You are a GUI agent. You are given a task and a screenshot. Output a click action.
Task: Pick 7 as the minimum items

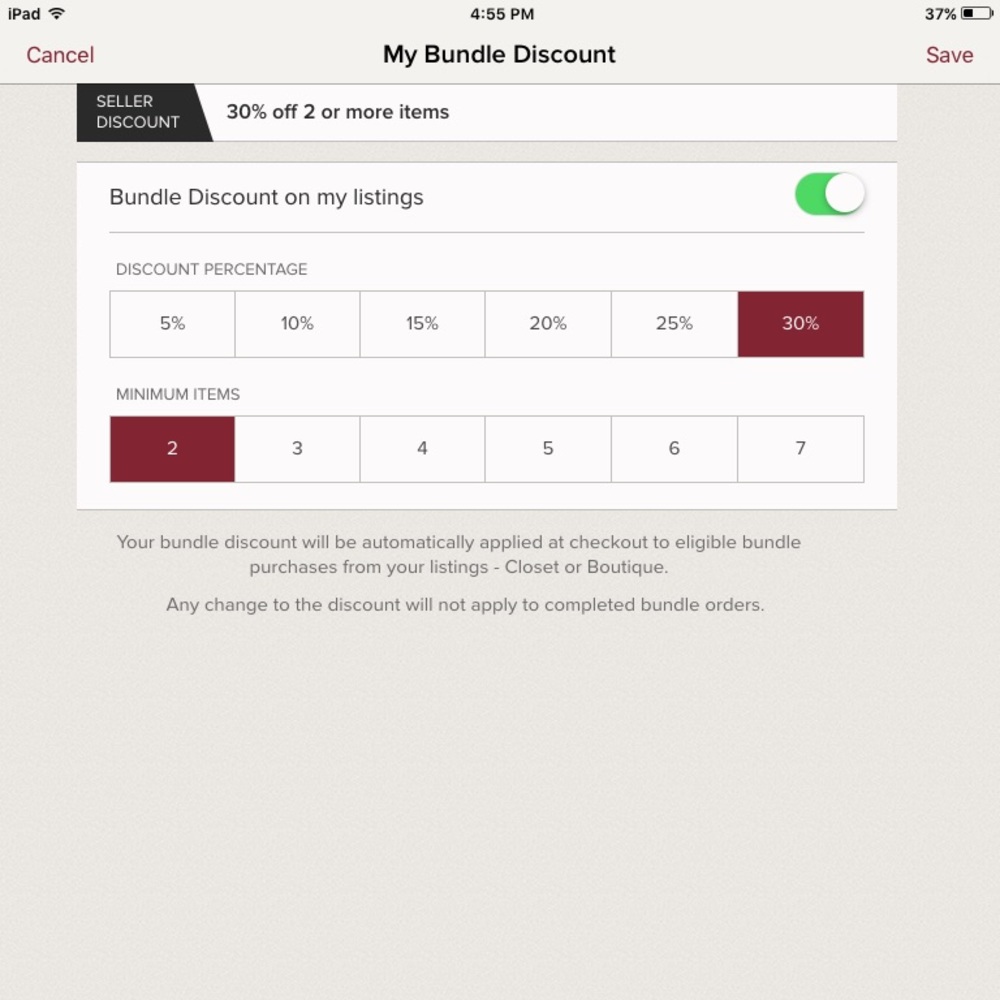[800, 449]
